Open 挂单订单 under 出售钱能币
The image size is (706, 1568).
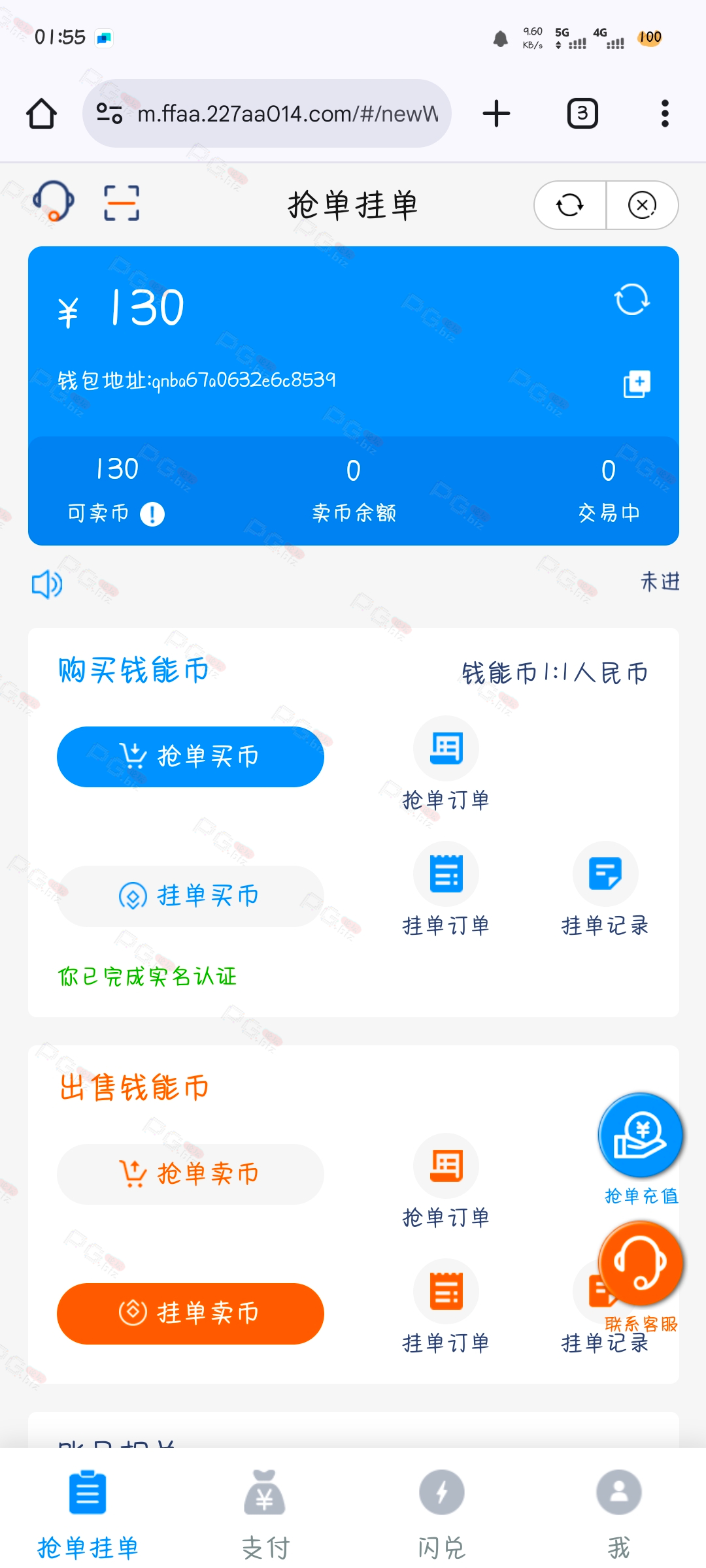[446, 1307]
